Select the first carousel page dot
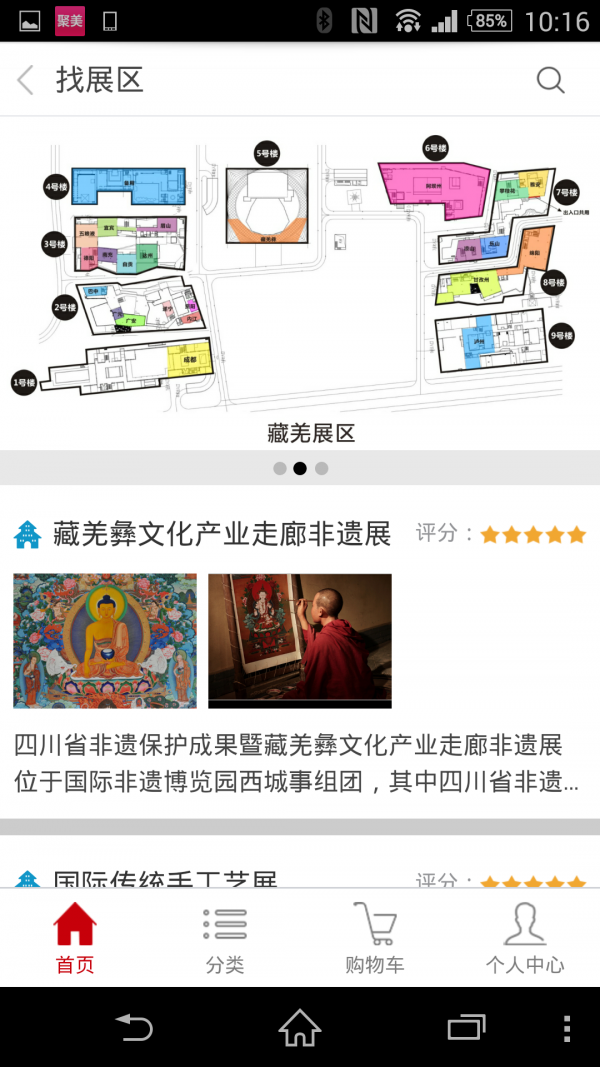 pyautogui.click(x=279, y=468)
